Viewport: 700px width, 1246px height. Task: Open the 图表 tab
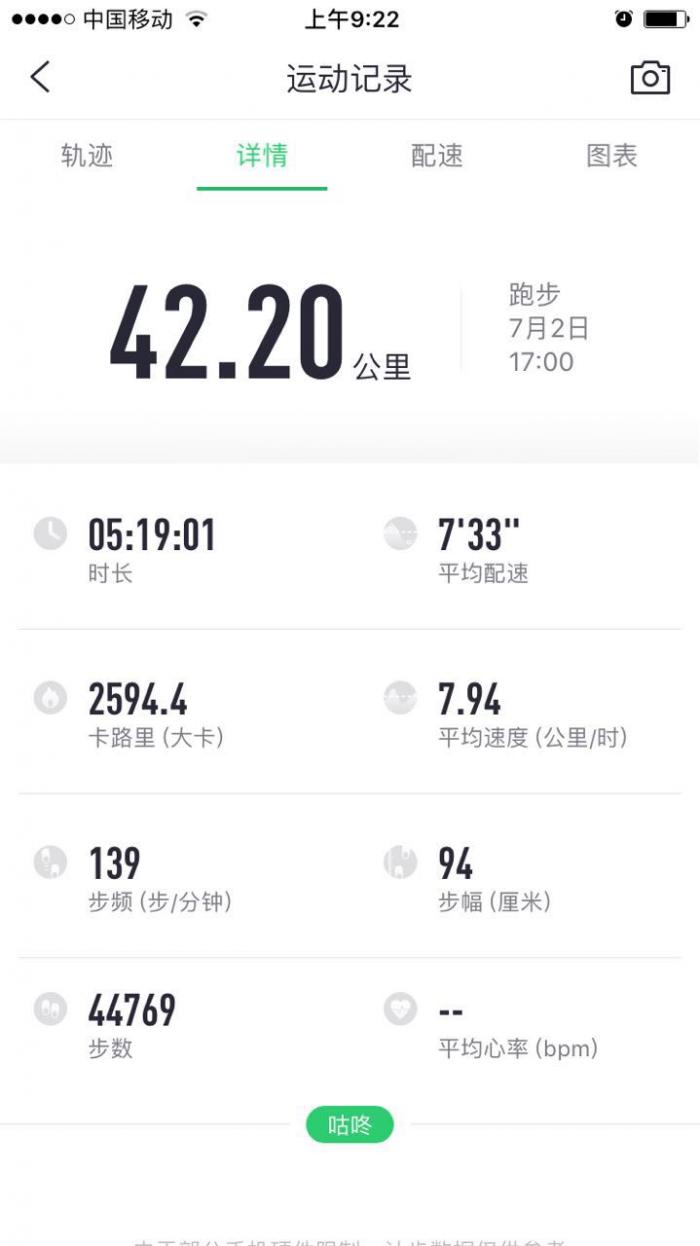(x=611, y=156)
